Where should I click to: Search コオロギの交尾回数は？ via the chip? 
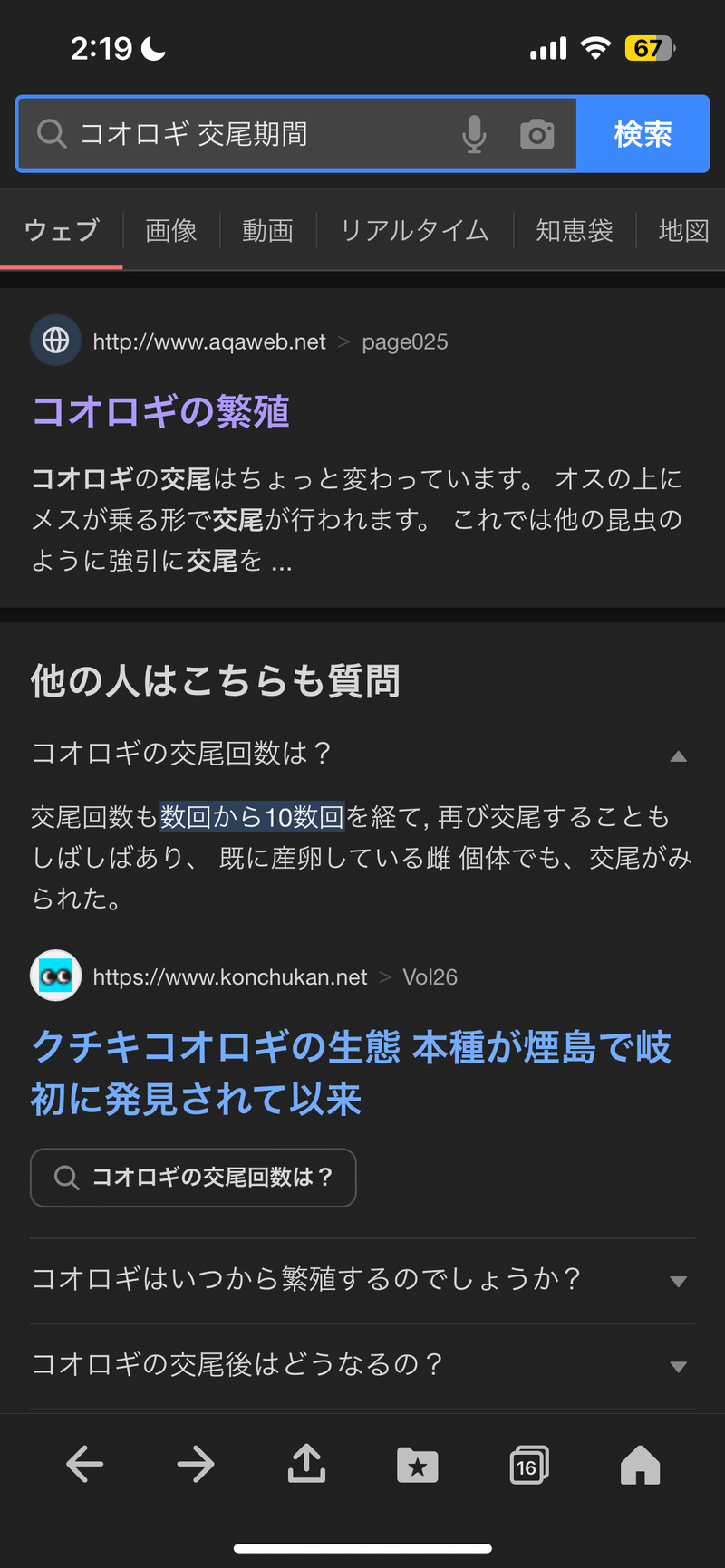(193, 1178)
